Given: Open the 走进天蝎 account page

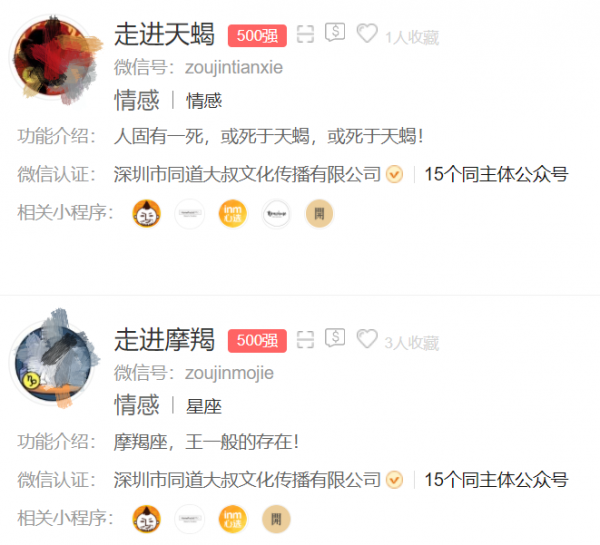Looking at the screenshot, I should [x=164, y=35].
